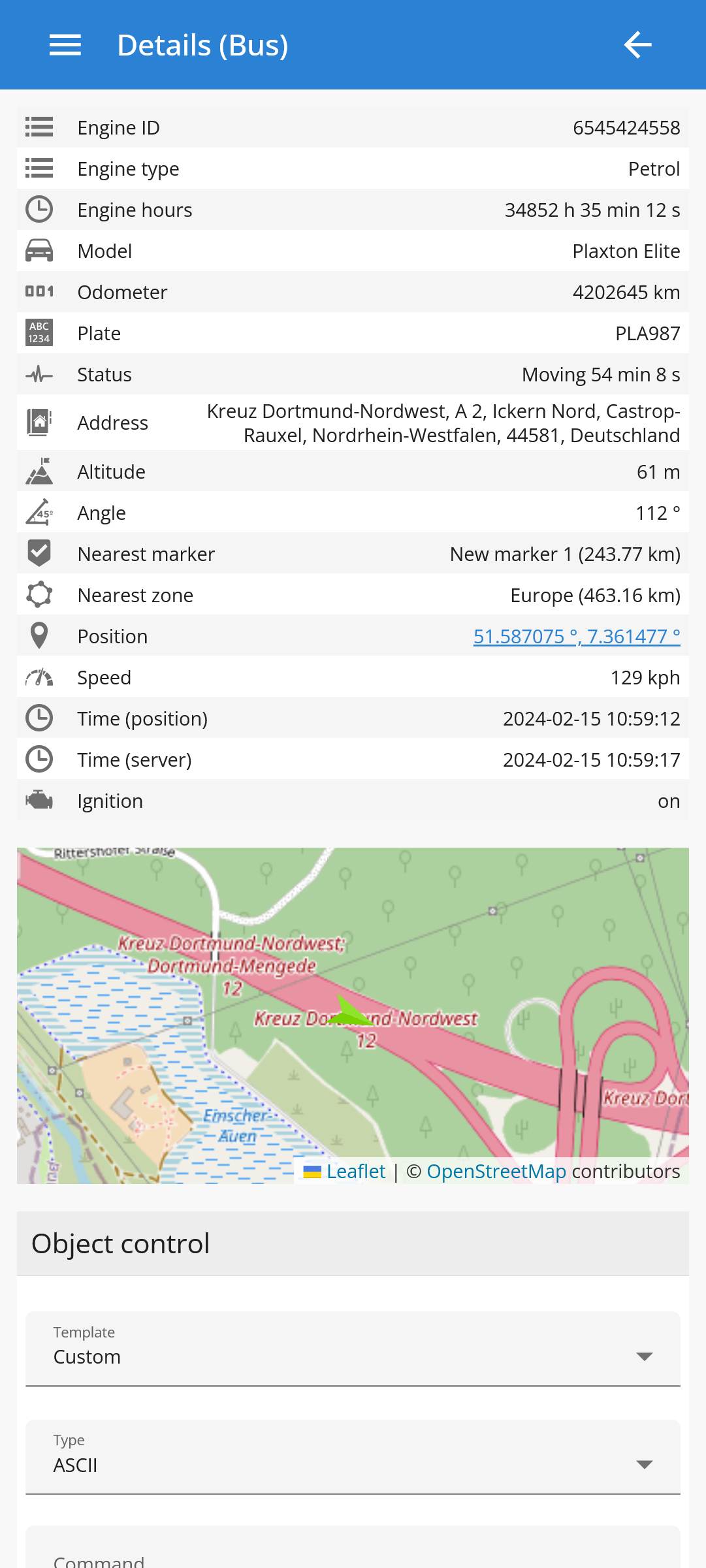This screenshot has height=1568, width=706.
Task: Expand the Template dropdown
Action: (353, 1349)
